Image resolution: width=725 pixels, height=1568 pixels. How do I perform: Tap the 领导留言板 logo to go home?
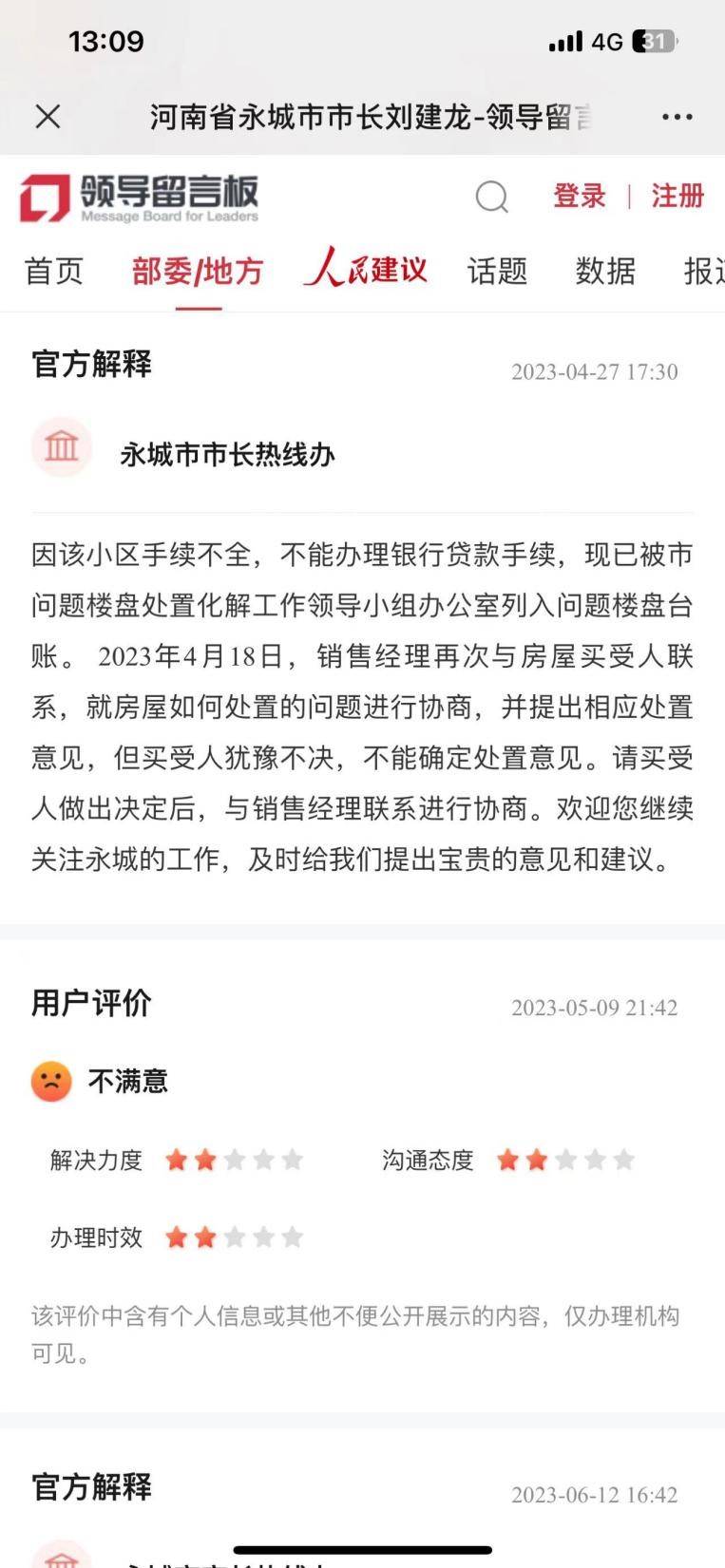click(x=139, y=198)
